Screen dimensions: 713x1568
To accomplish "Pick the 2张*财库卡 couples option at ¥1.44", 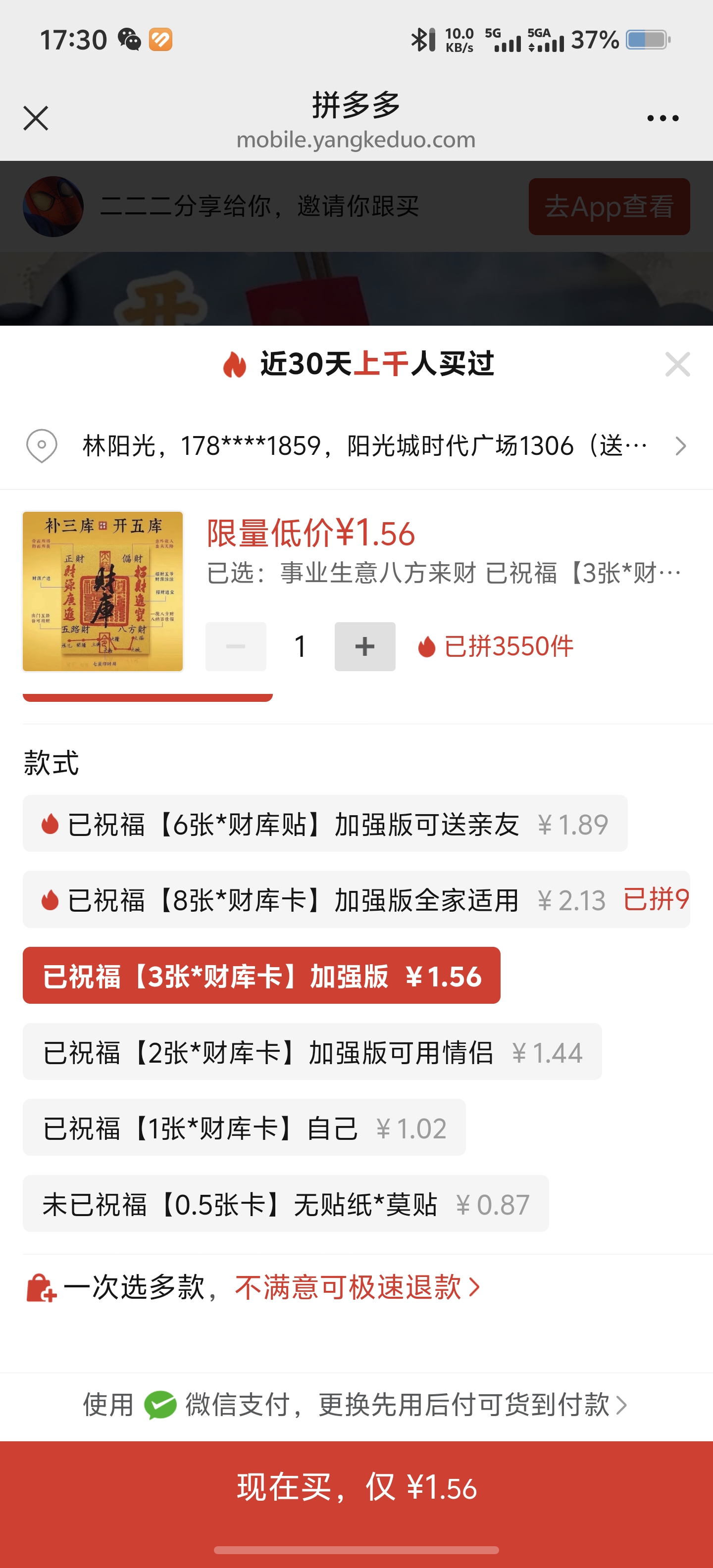I will coord(312,1052).
